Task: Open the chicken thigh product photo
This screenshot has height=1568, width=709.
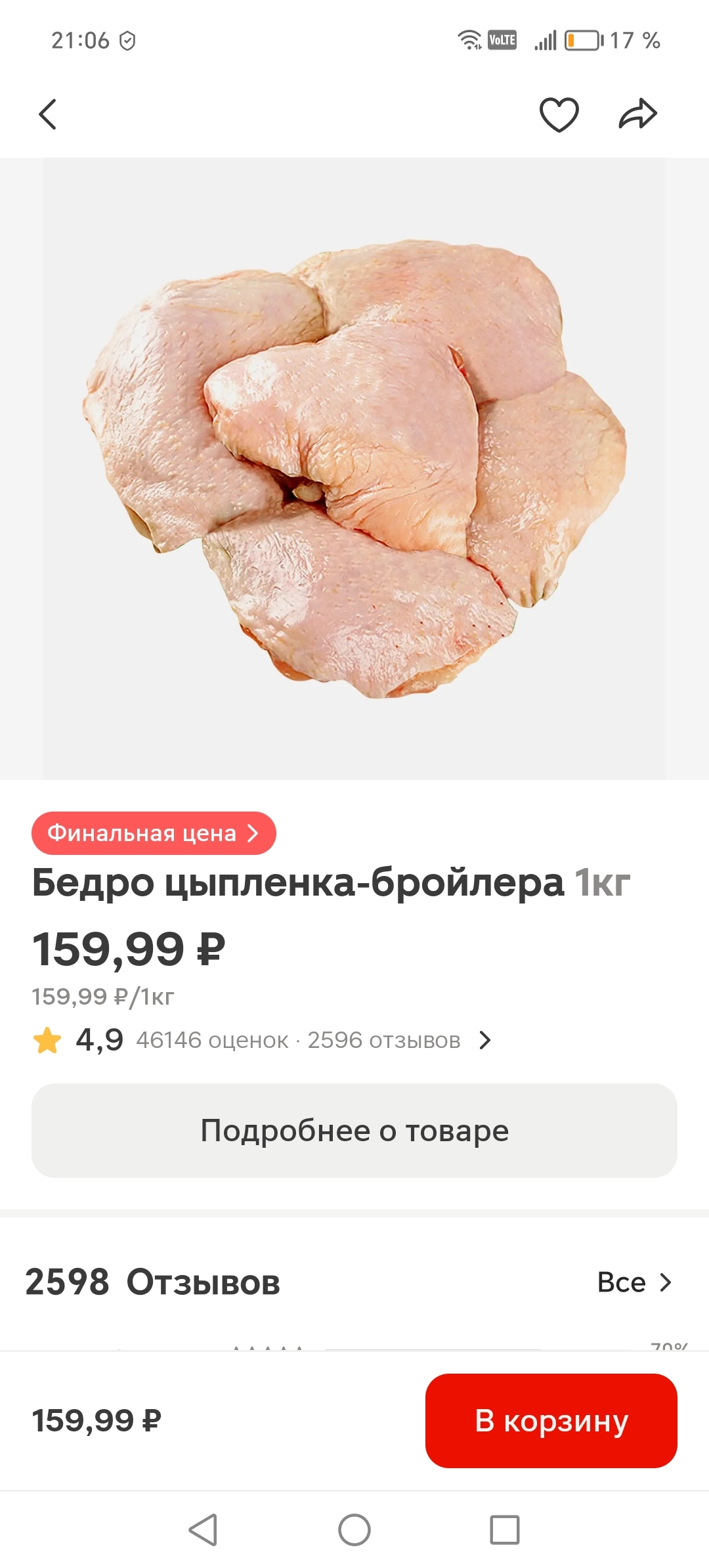Action: (354, 468)
